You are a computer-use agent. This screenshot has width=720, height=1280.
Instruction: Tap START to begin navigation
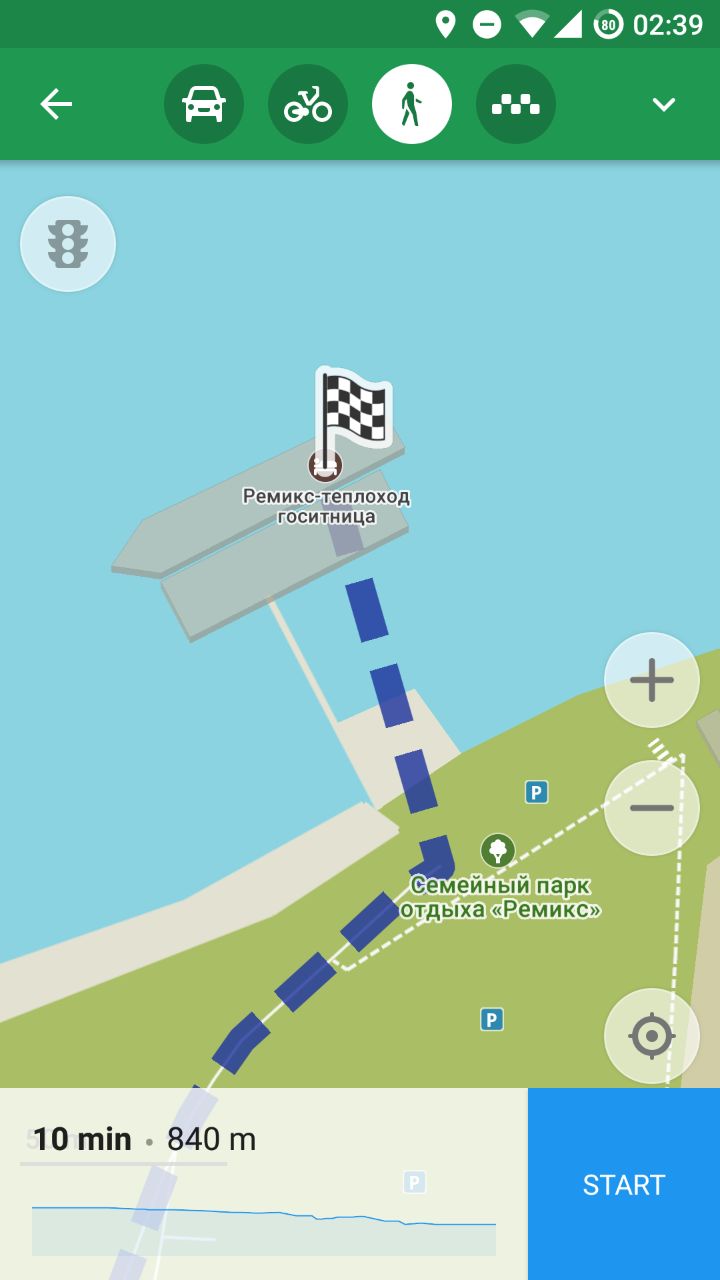(x=624, y=1184)
